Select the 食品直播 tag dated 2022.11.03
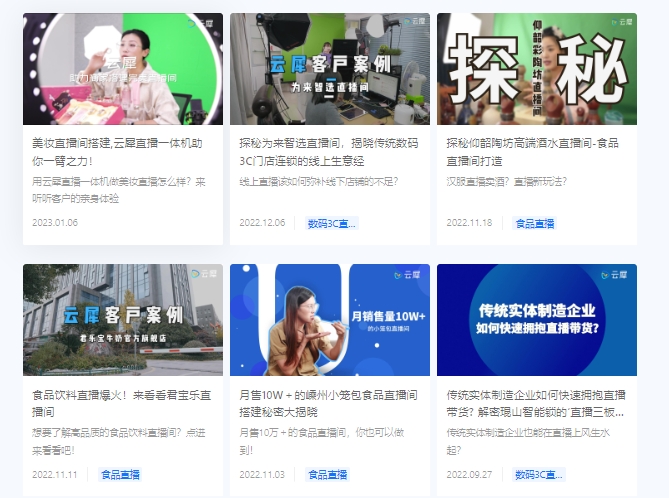 [327, 474]
